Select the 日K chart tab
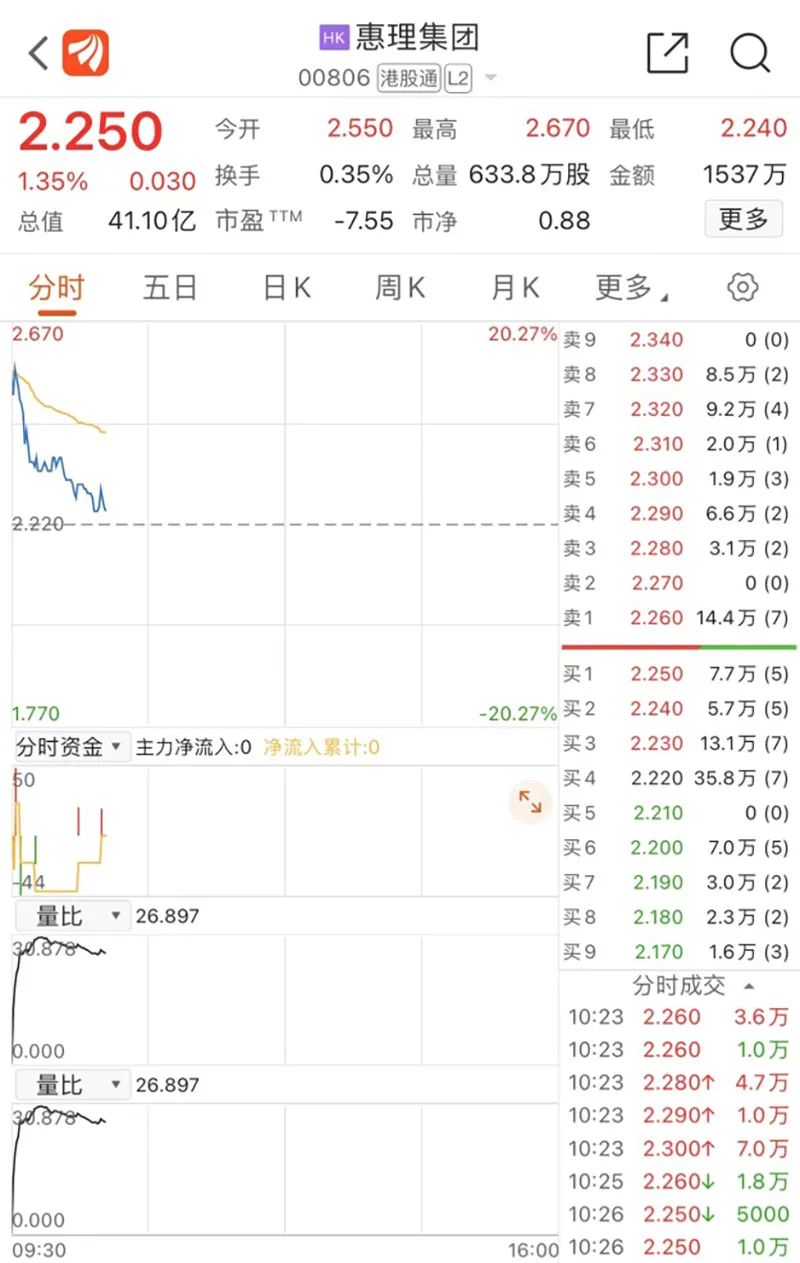 click(x=287, y=288)
